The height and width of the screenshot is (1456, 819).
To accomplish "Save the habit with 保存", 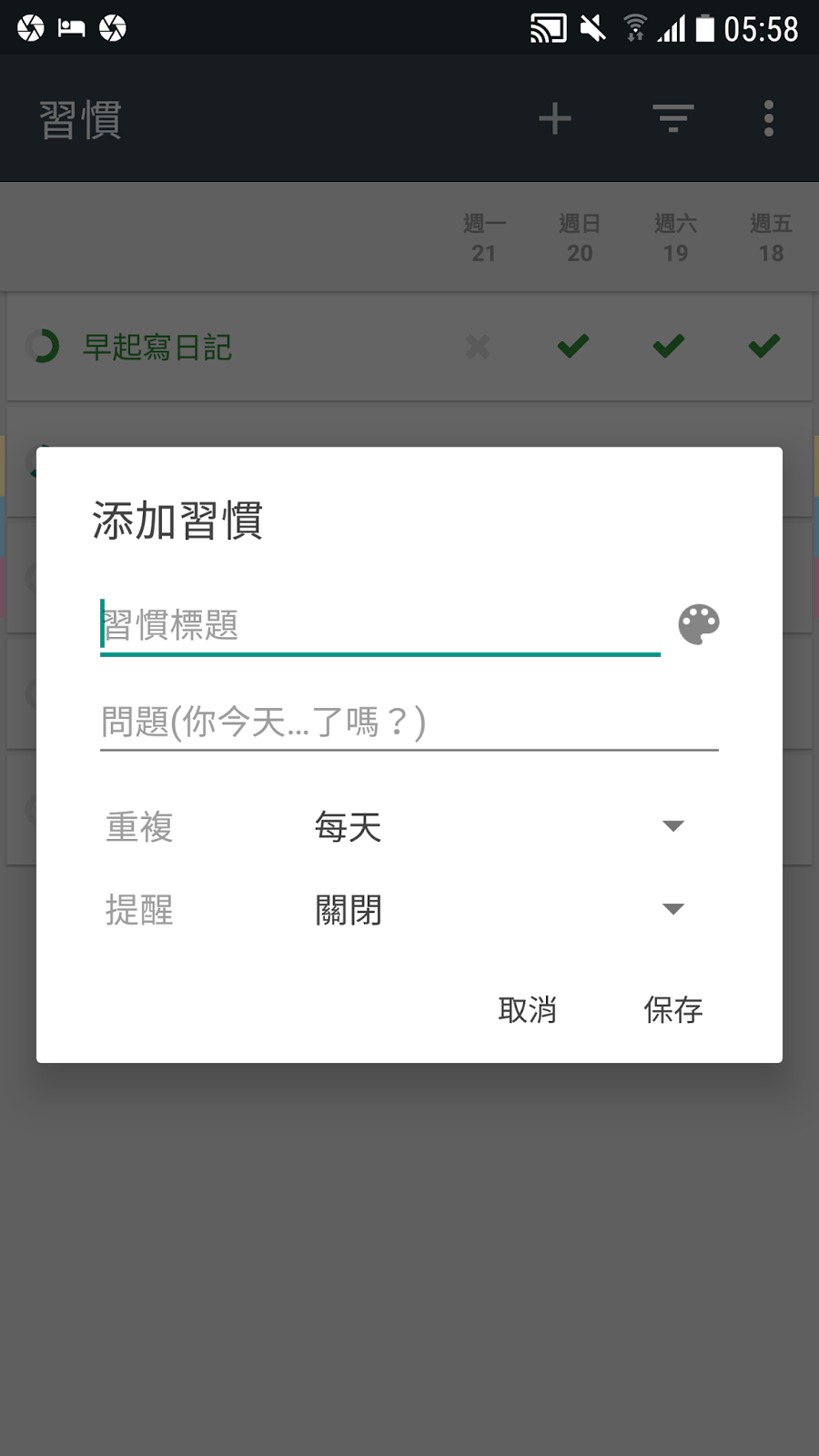I will pos(673,1009).
